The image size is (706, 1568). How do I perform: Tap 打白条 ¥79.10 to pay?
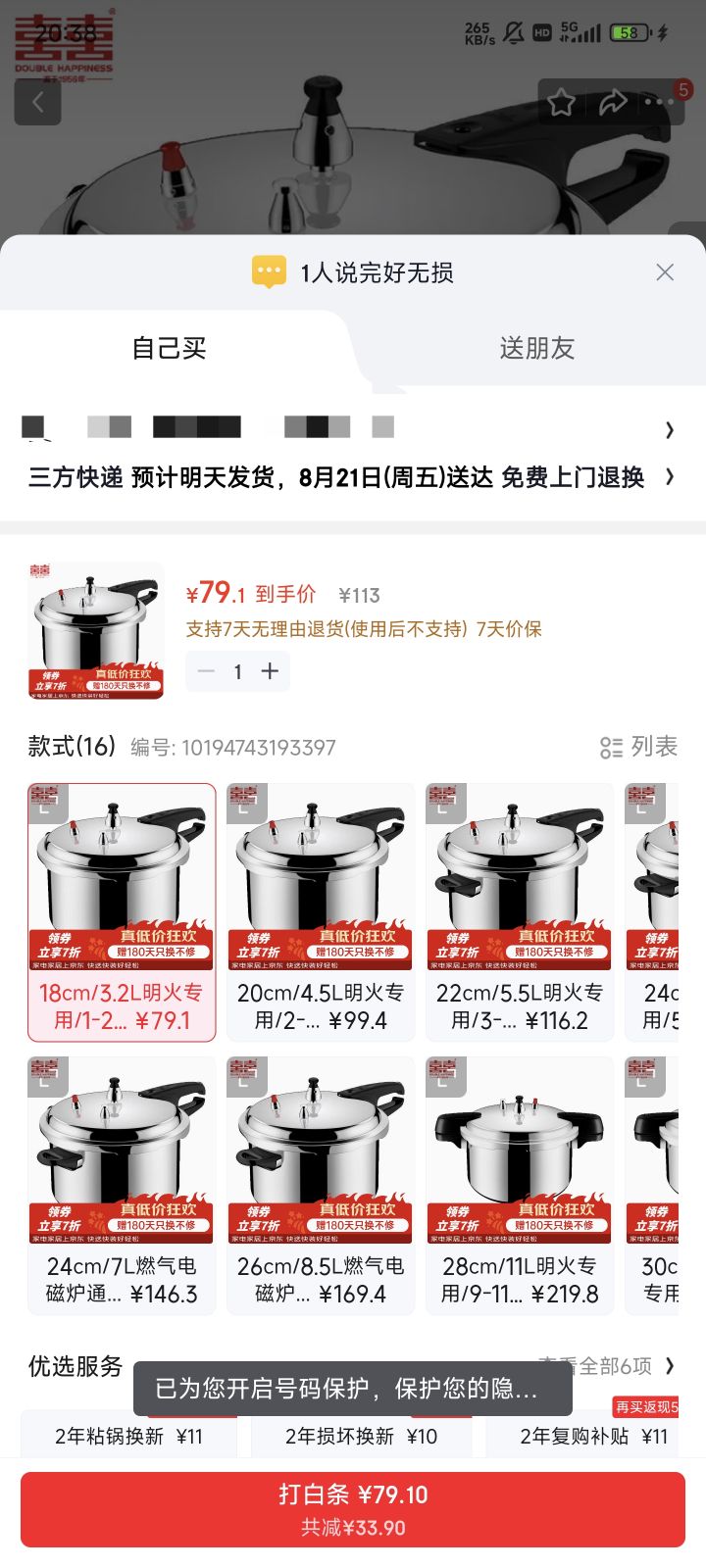(353, 1509)
